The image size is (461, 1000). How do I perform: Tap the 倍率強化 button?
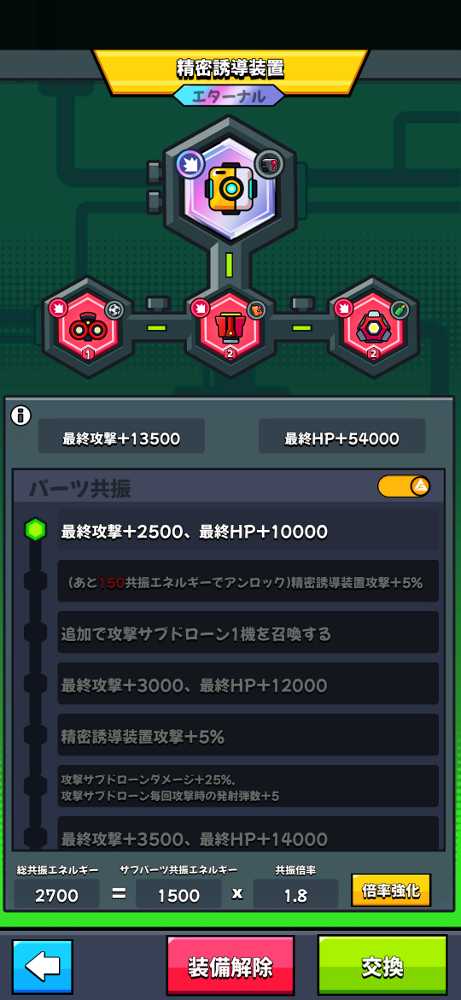391,890
